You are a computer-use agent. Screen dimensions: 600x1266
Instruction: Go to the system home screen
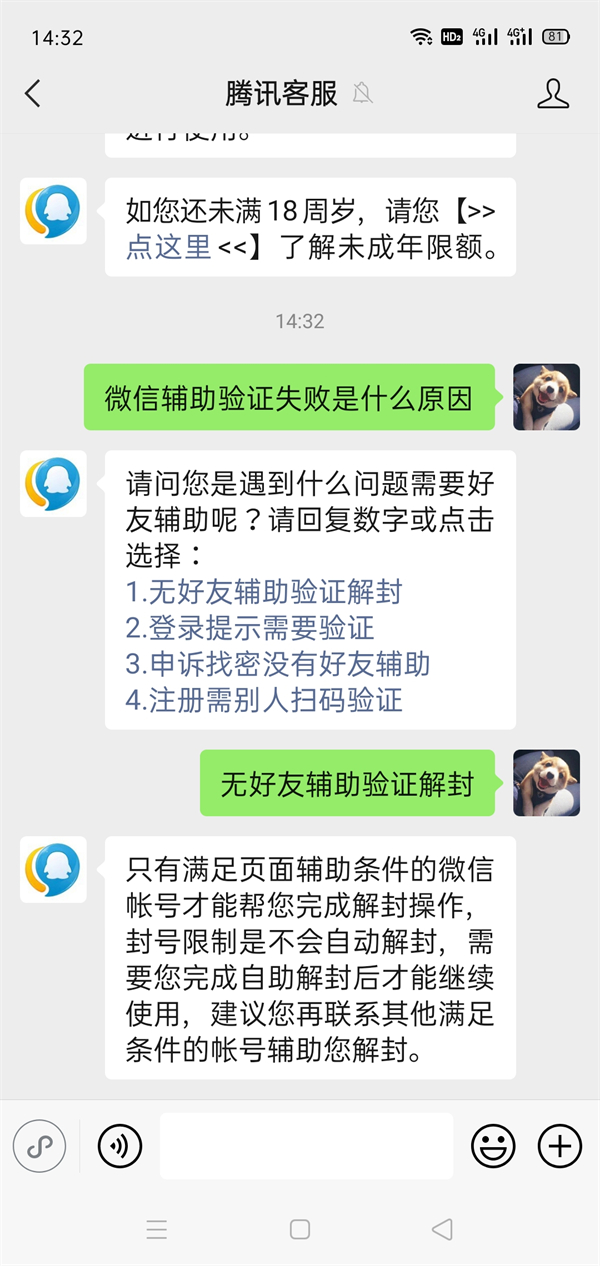pos(300,1229)
